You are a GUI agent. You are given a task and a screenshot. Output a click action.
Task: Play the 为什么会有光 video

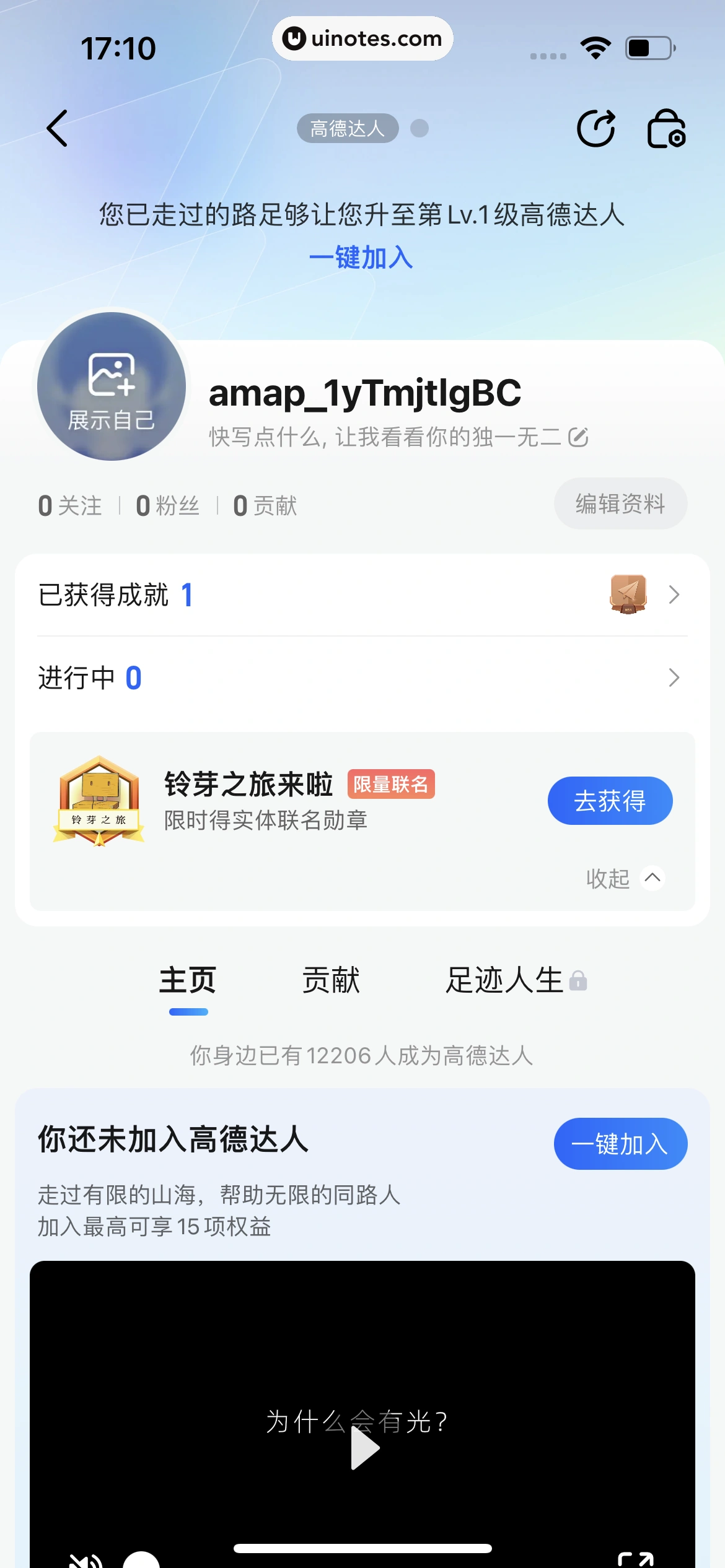coord(366,1448)
